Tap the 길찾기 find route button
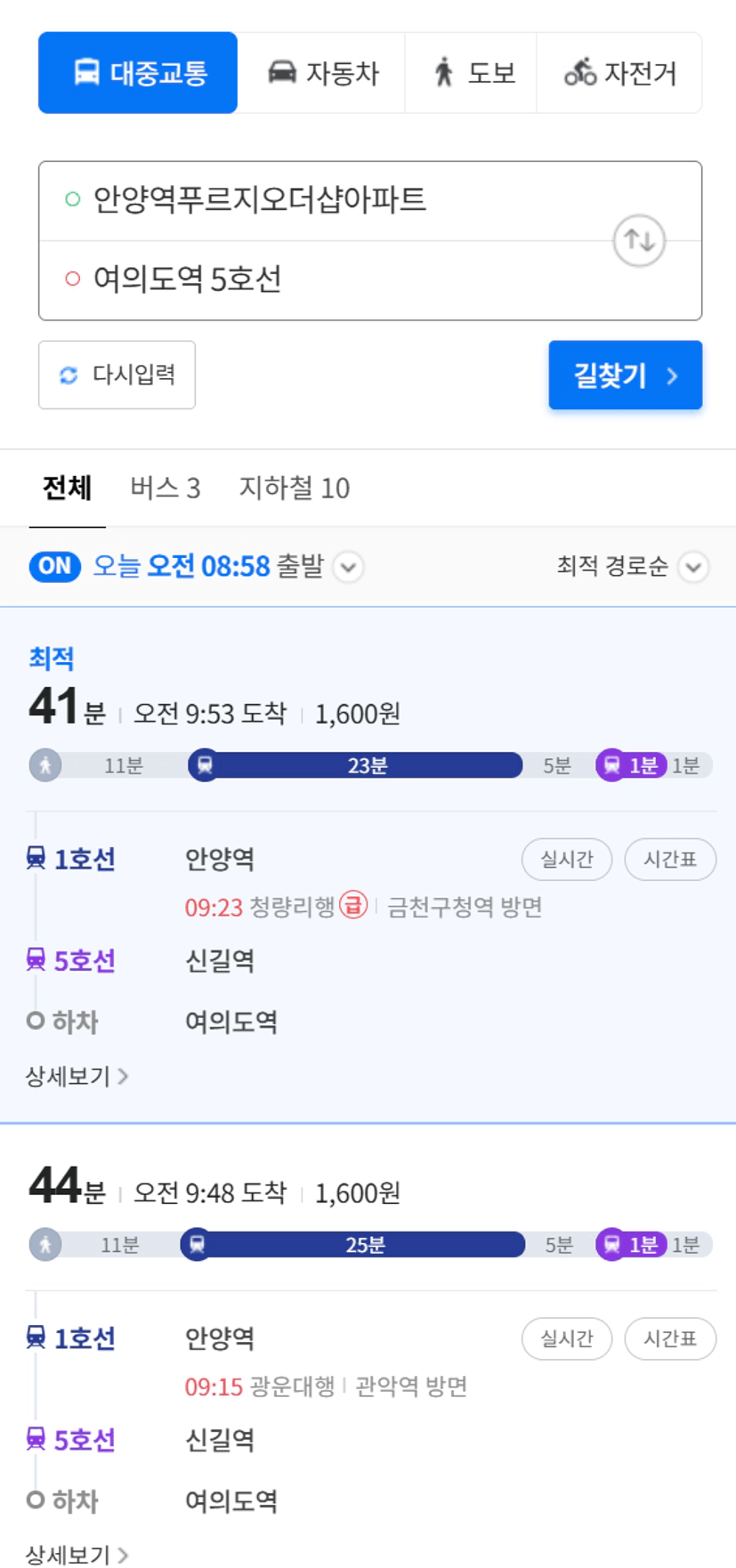This screenshot has width=736, height=1568. pyautogui.click(x=626, y=375)
